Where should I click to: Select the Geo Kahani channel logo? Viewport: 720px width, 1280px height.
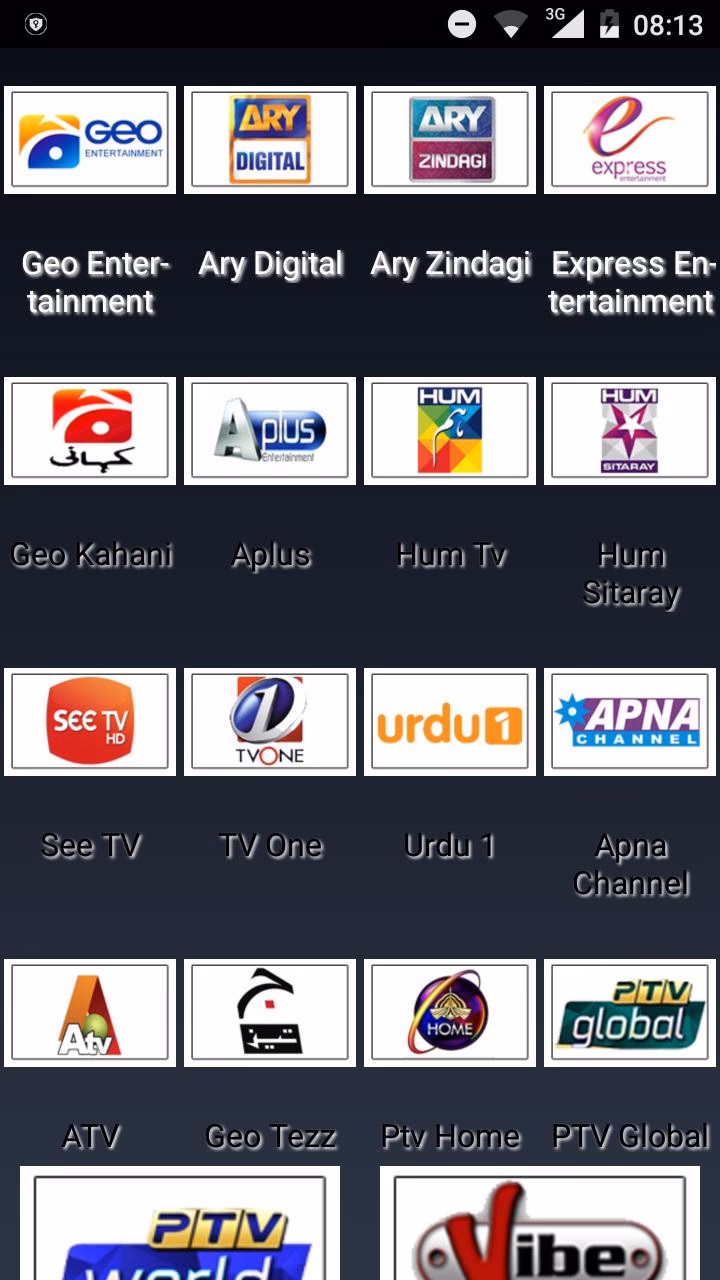pyautogui.click(x=90, y=430)
